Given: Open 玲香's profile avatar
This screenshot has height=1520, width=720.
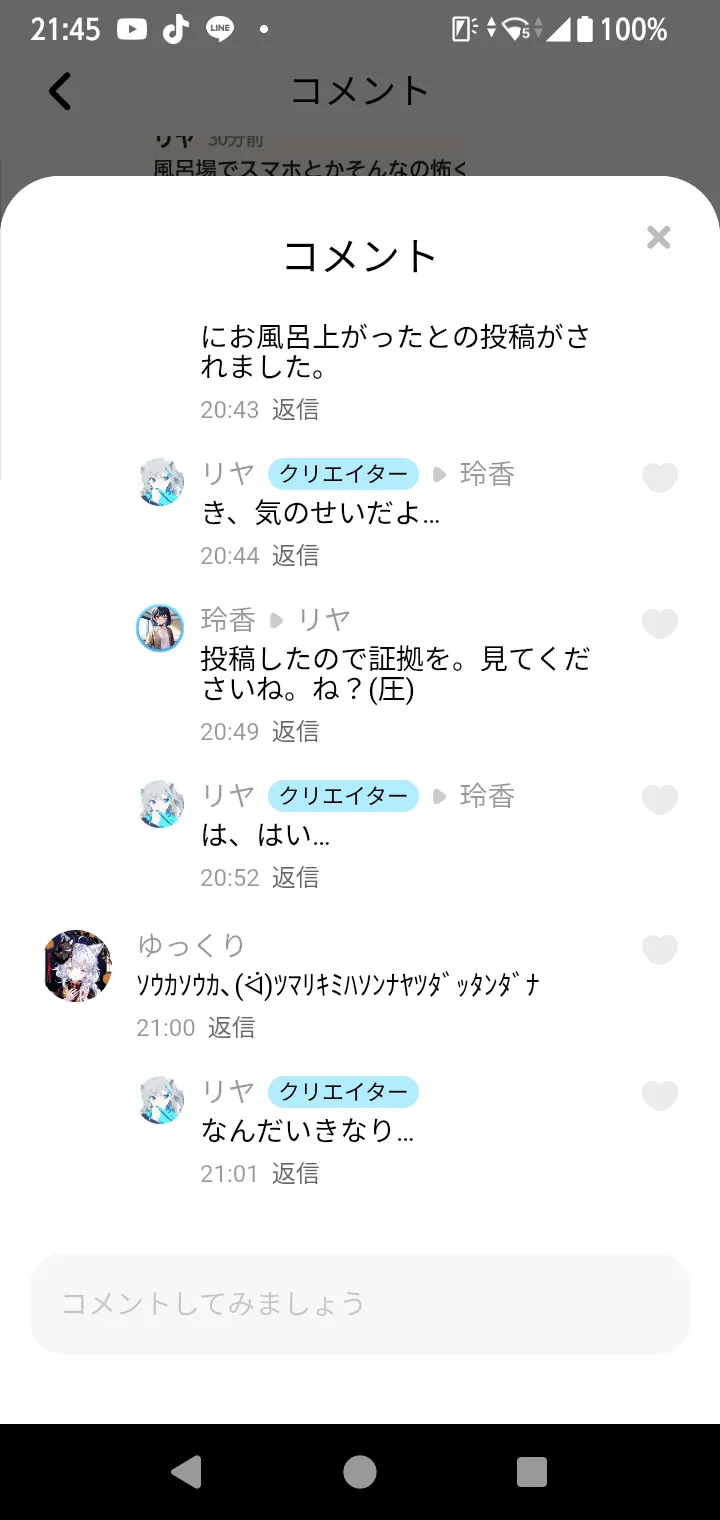Looking at the screenshot, I should [160, 628].
